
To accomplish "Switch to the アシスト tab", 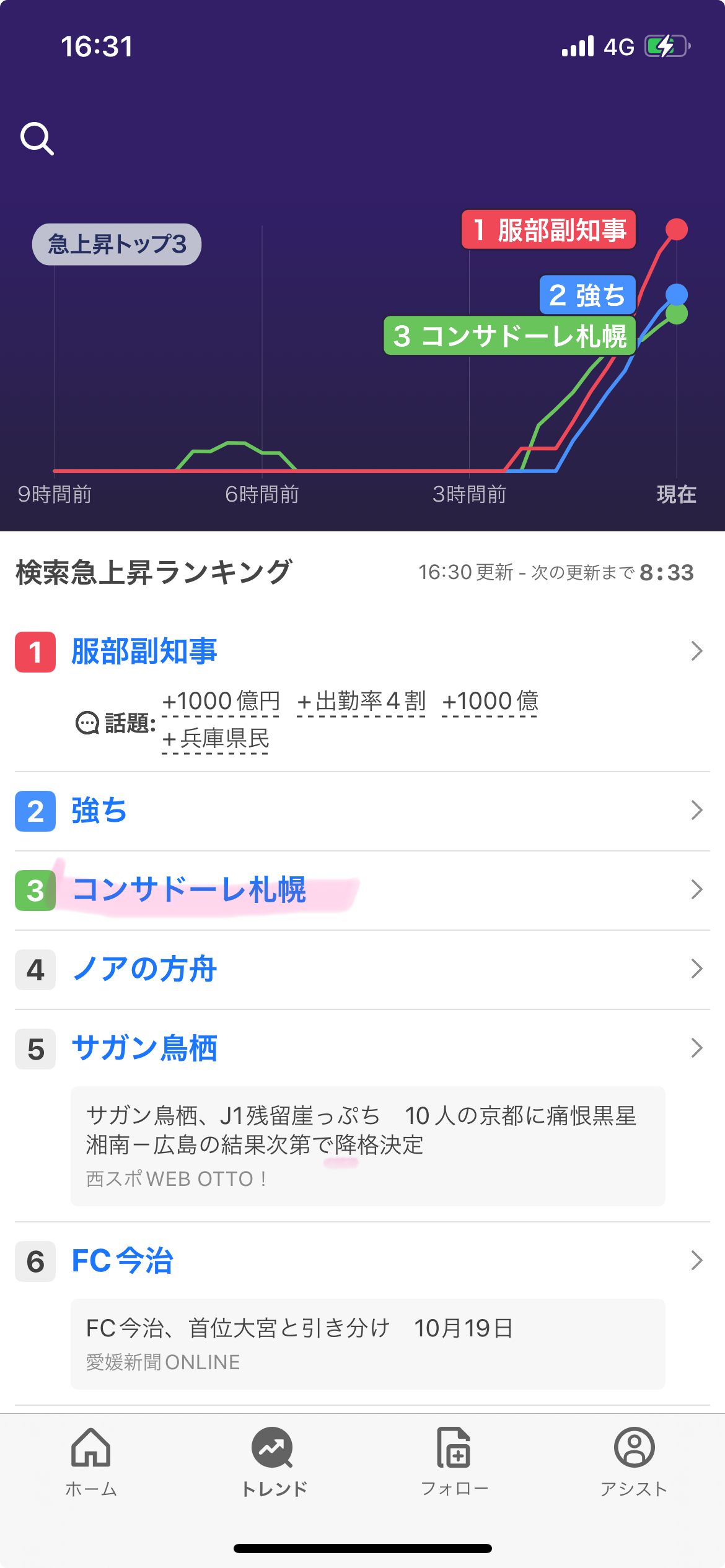I will point(634,1463).
